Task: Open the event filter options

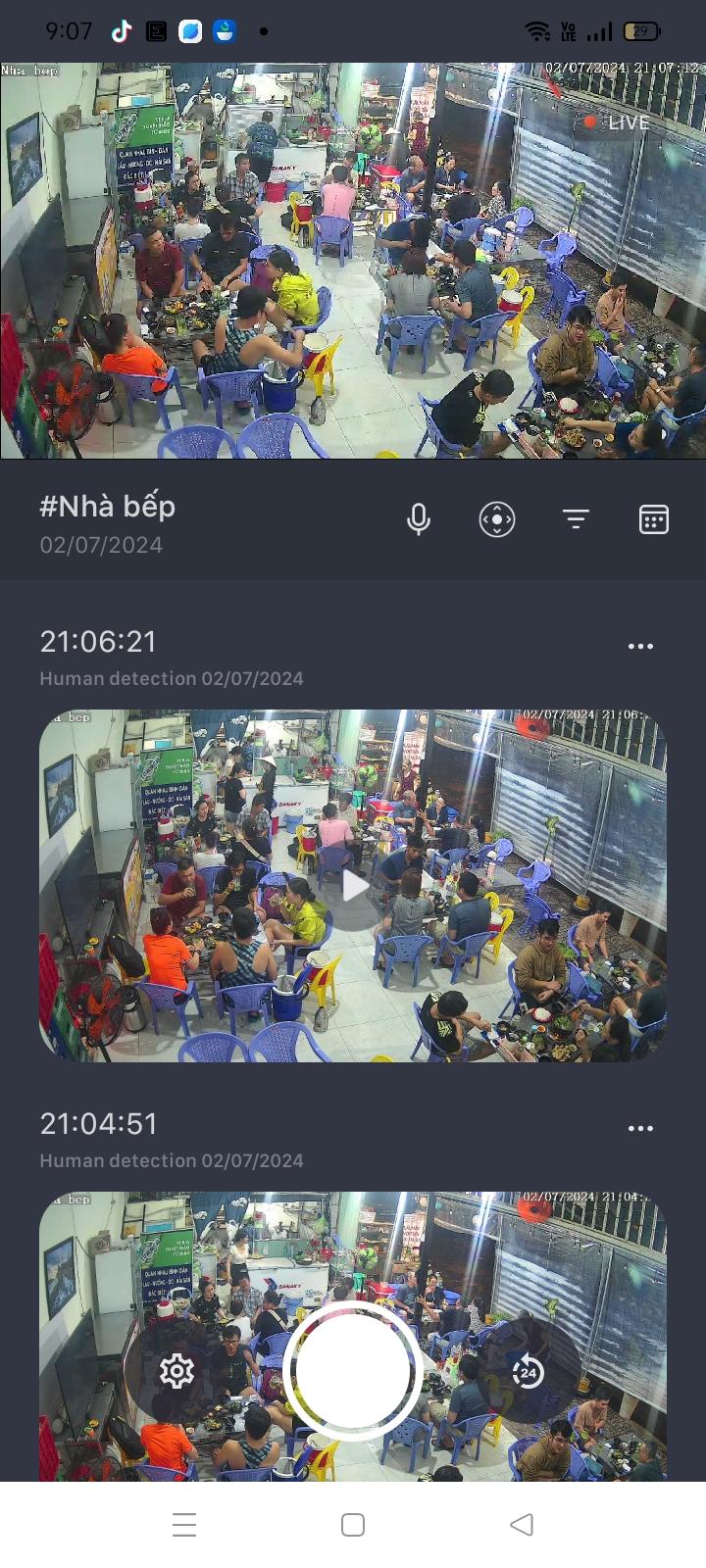Action: point(576,519)
